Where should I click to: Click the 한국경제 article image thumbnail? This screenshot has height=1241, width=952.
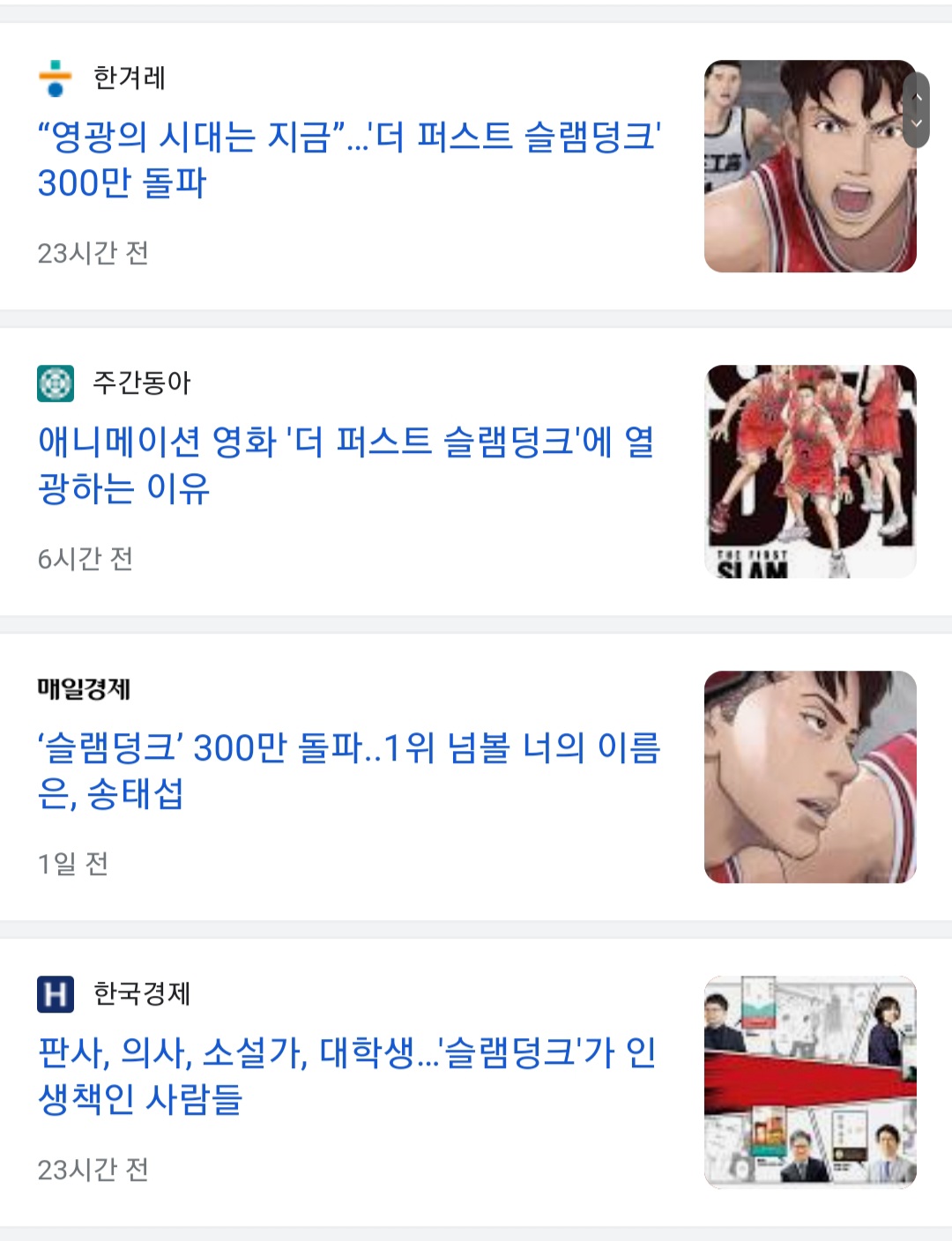[x=811, y=1079]
